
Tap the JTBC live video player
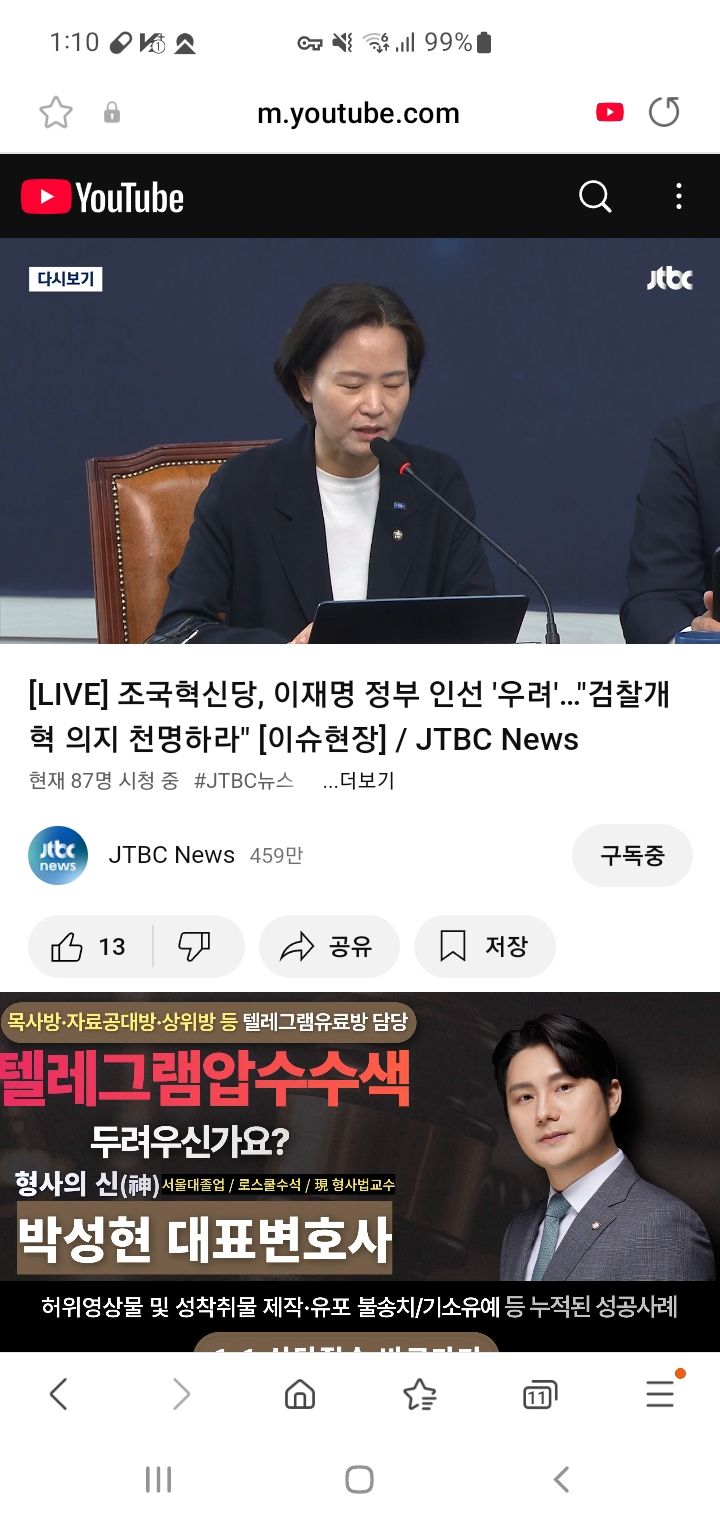pyautogui.click(x=360, y=440)
